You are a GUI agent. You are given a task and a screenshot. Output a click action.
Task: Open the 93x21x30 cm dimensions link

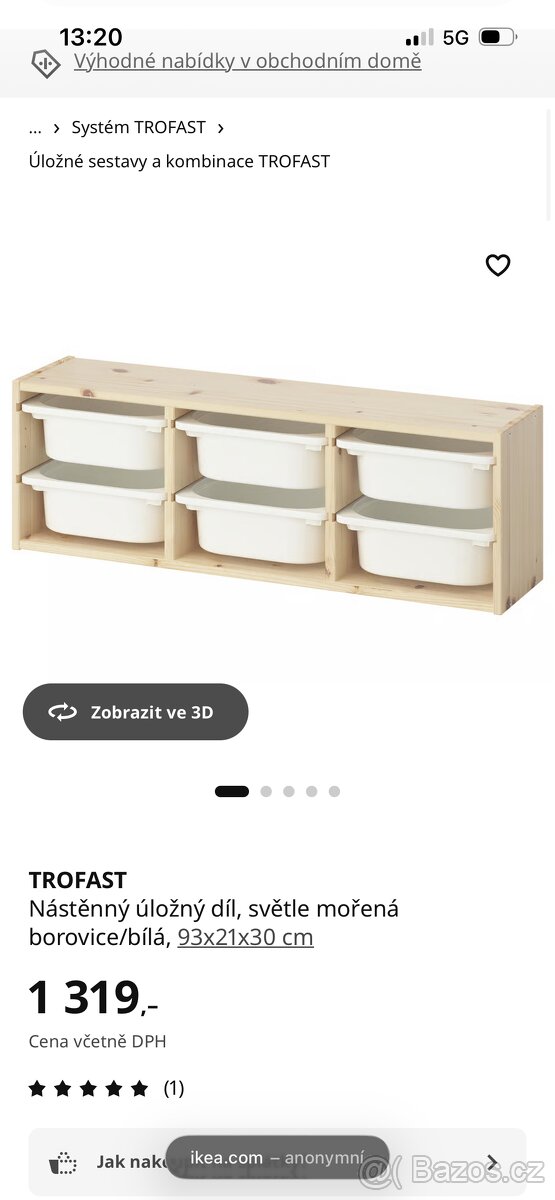(x=245, y=937)
